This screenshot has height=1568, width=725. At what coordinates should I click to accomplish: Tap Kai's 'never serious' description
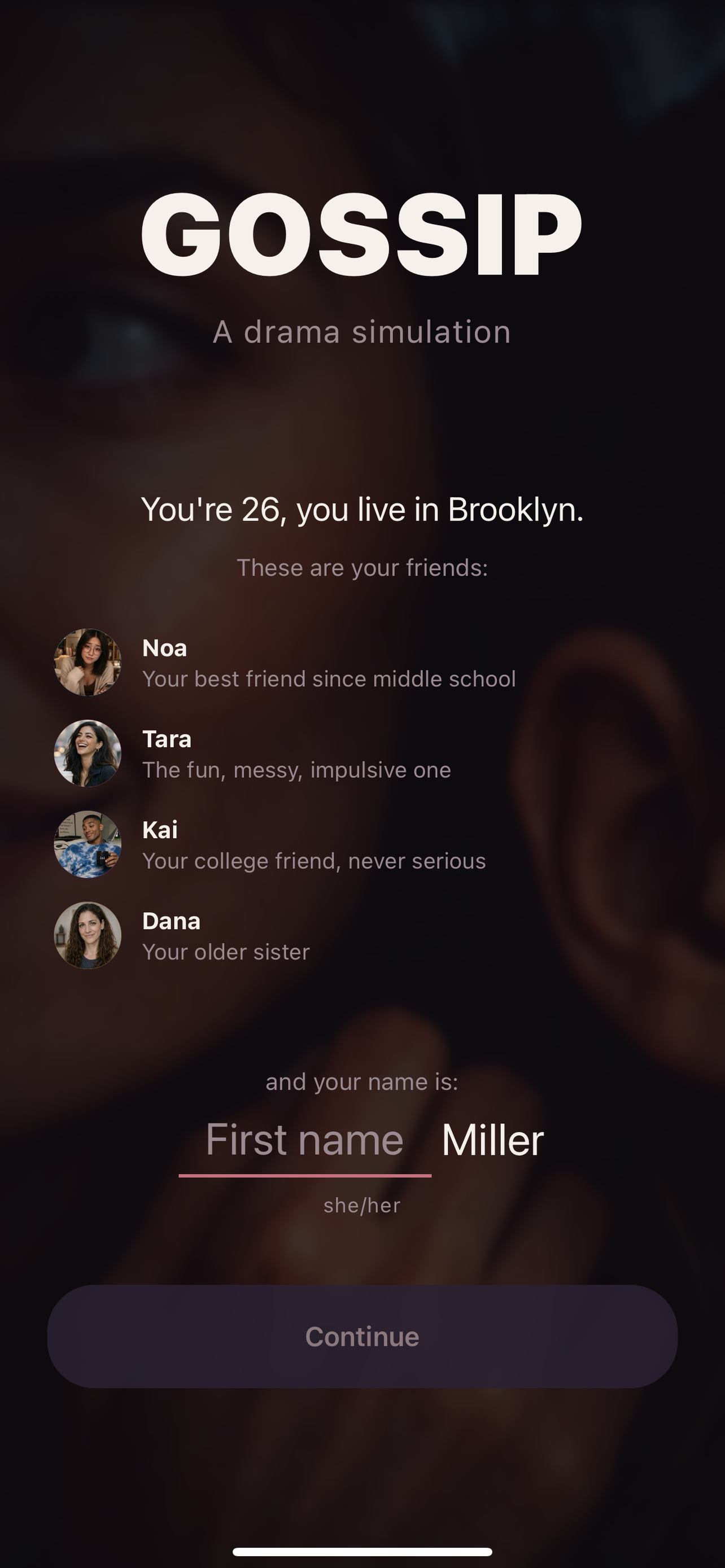pyautogui.click(x=314, y=861)
